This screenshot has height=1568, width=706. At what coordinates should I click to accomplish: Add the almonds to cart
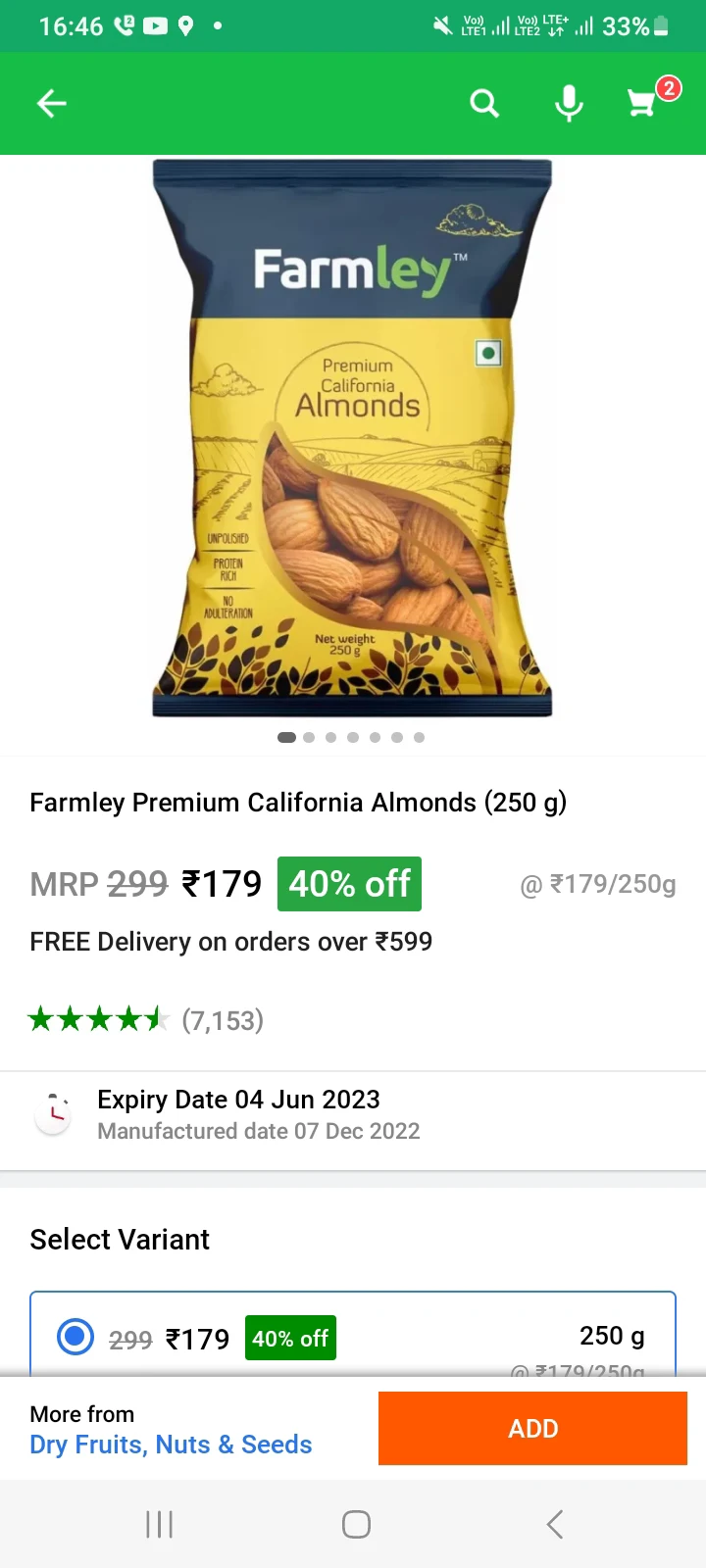coord(532,1428)
